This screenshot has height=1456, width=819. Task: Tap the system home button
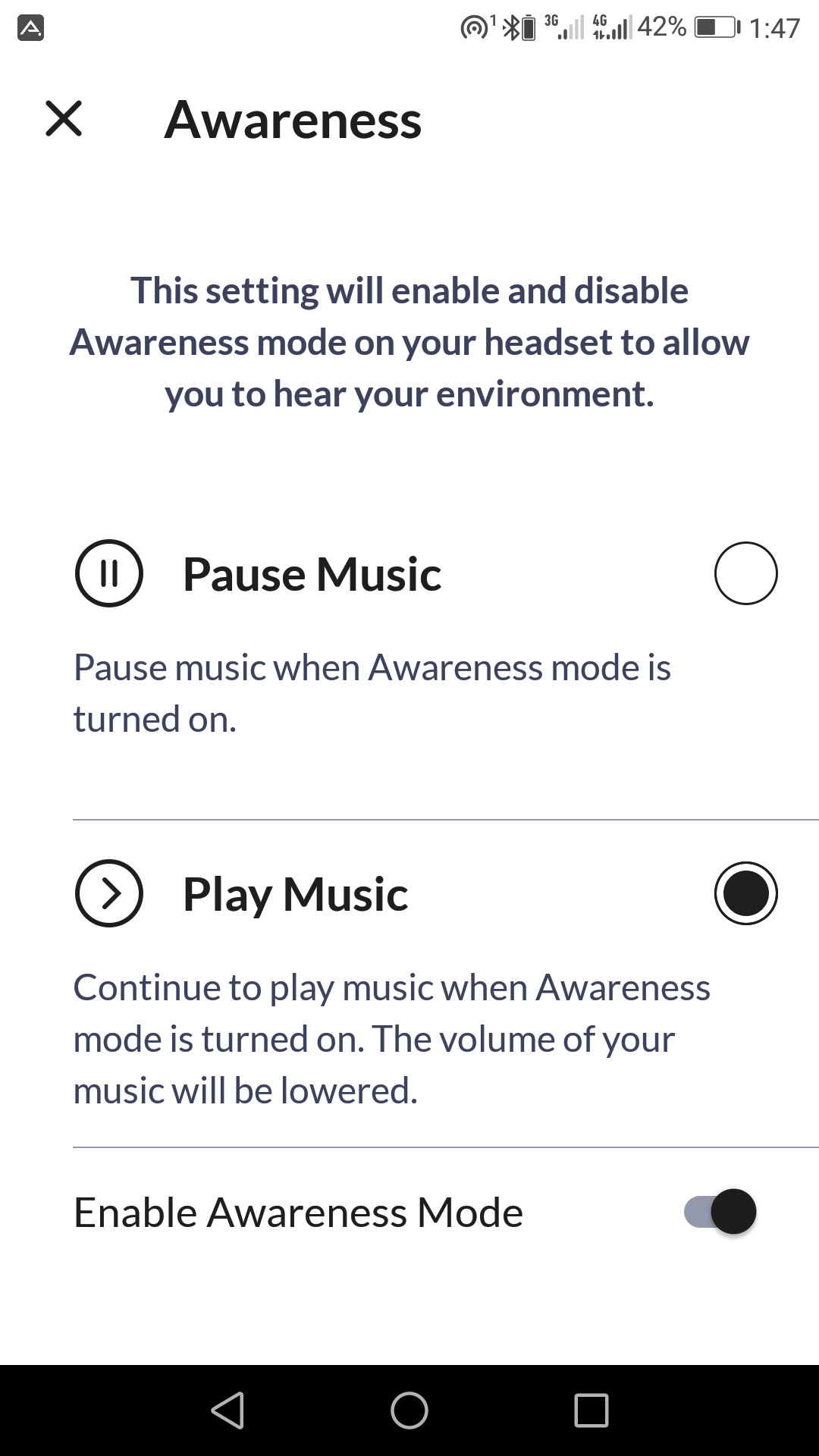(409, 1410)
